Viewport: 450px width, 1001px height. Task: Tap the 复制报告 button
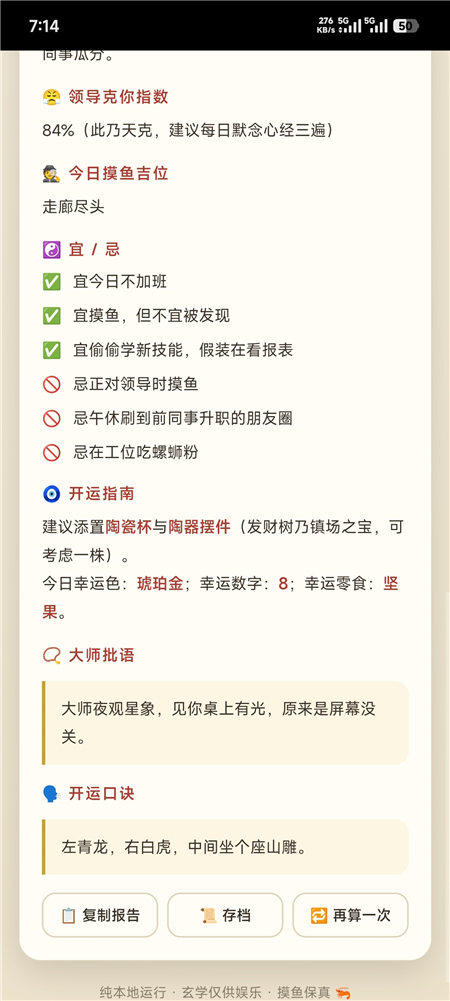[100, 915]
